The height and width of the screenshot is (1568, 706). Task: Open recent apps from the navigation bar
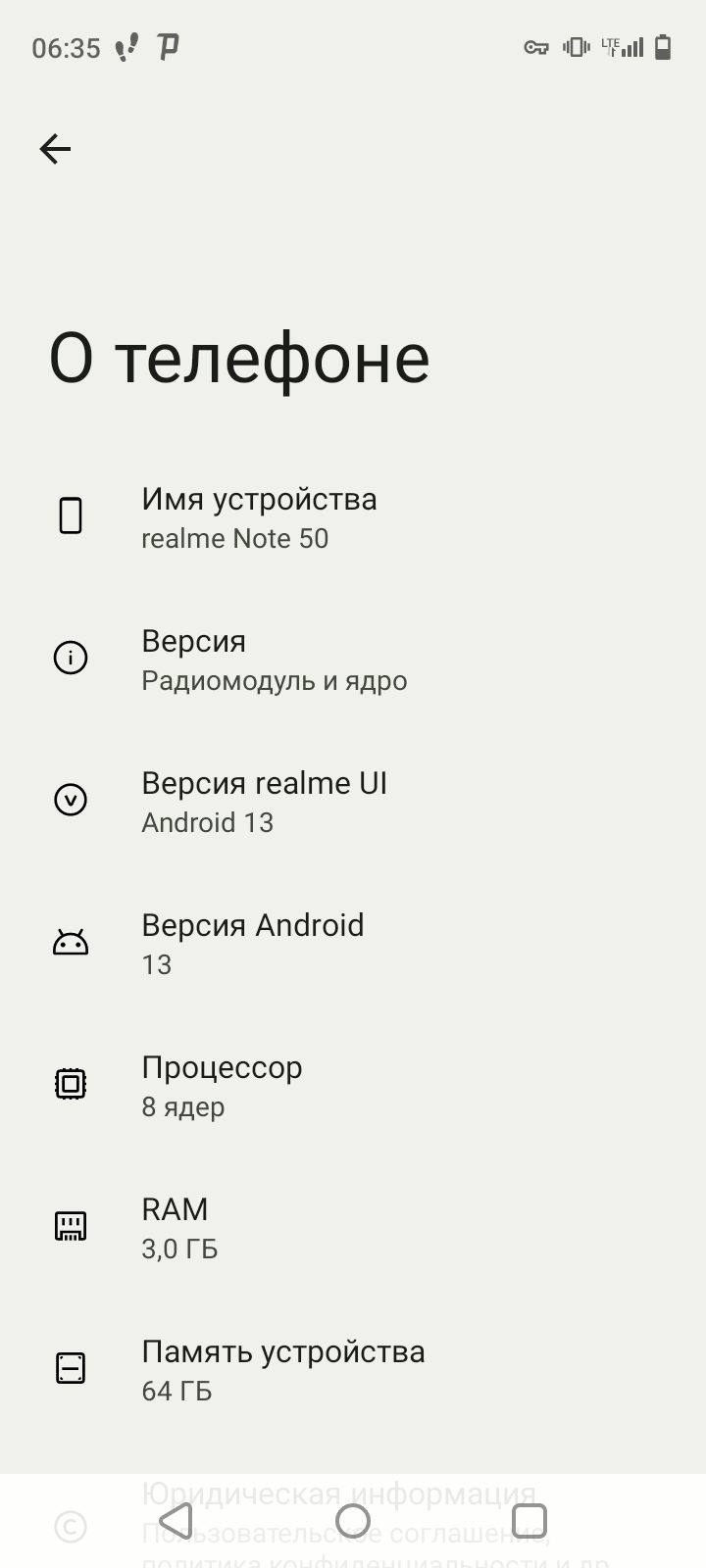(529, 1521)
